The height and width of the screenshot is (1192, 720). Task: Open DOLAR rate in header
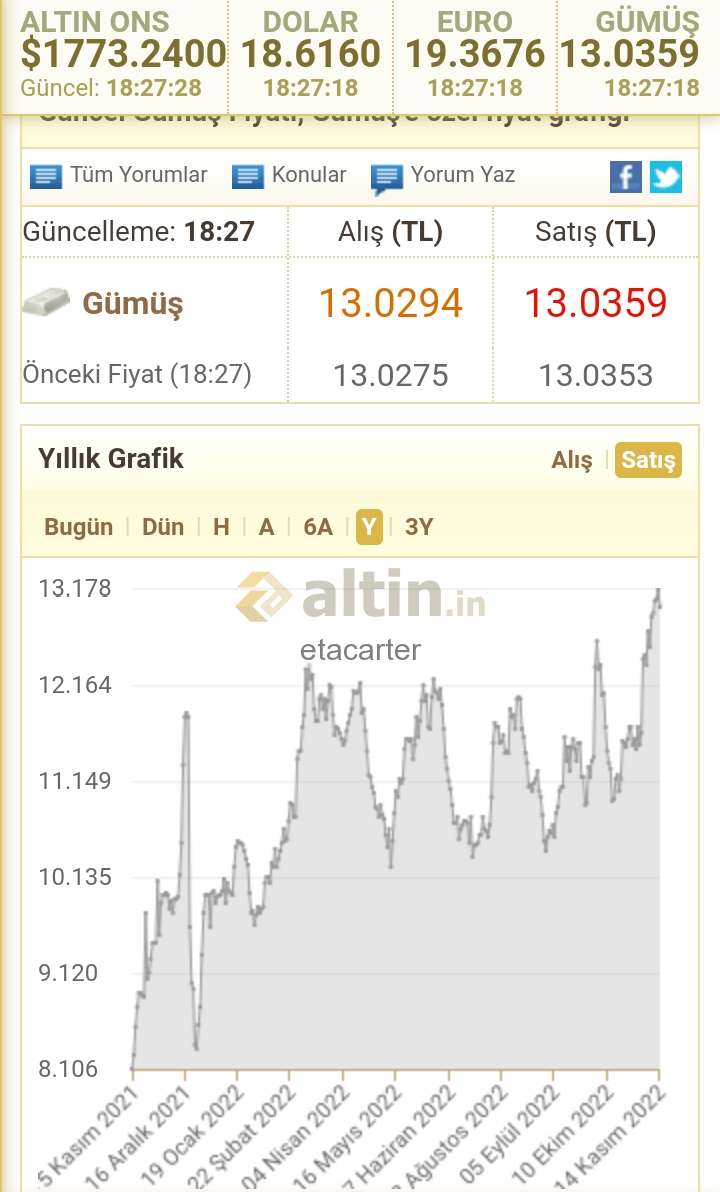(310, 54)
